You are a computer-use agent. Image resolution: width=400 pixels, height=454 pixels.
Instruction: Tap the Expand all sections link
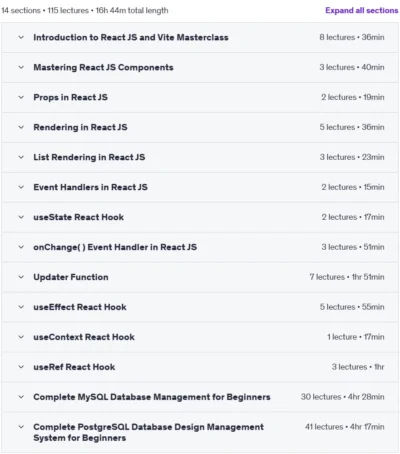(x=362, y=10)
